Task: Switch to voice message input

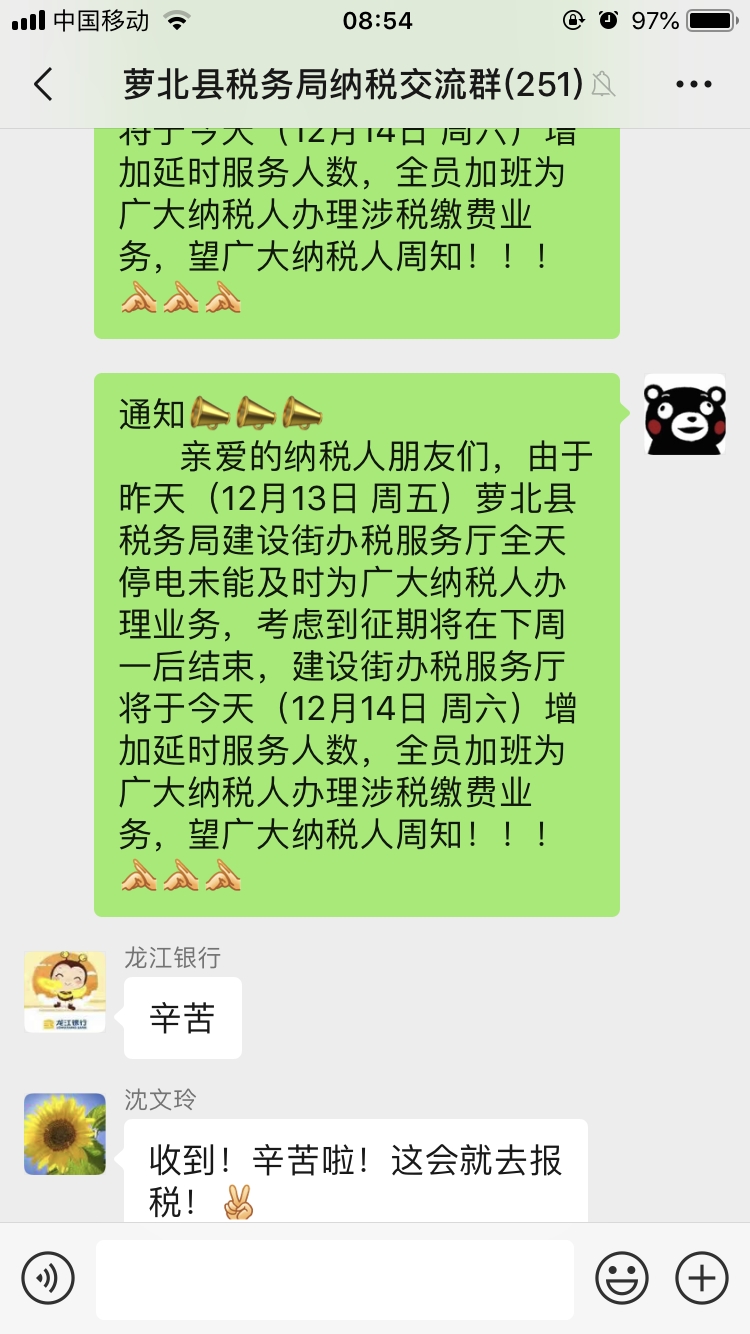Action: tap(48, 1278)
